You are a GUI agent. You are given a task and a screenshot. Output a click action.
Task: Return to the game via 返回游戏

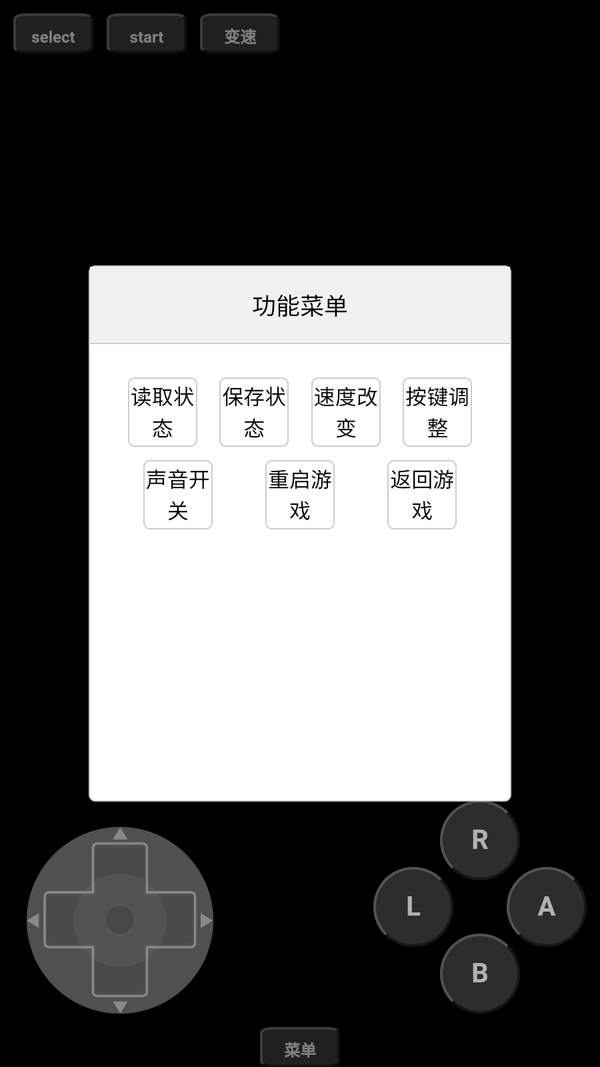(422, 495)
